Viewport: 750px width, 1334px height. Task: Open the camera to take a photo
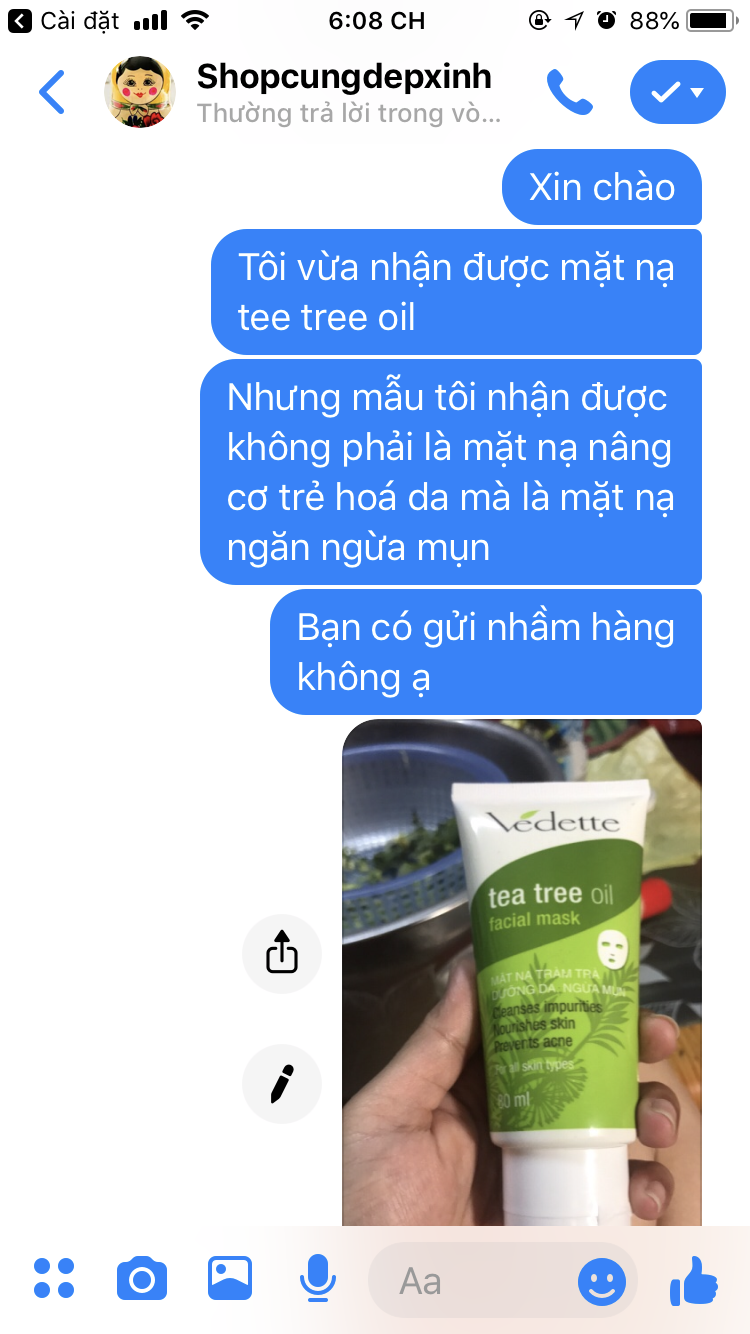pyautogui.click(x=142, y=1279)
